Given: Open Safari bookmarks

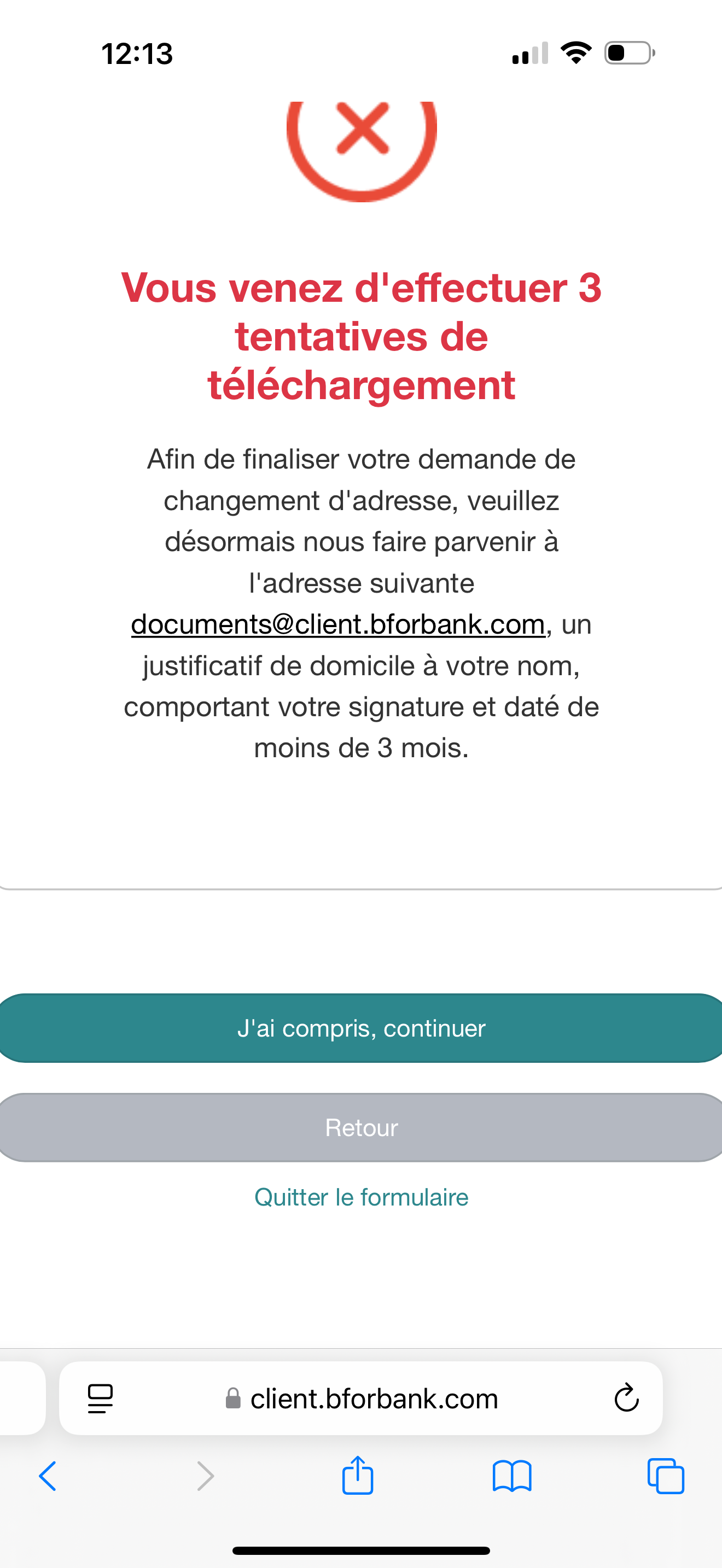Looking at the screenshot, I should pyautogui.click(x=512, y=1476).
